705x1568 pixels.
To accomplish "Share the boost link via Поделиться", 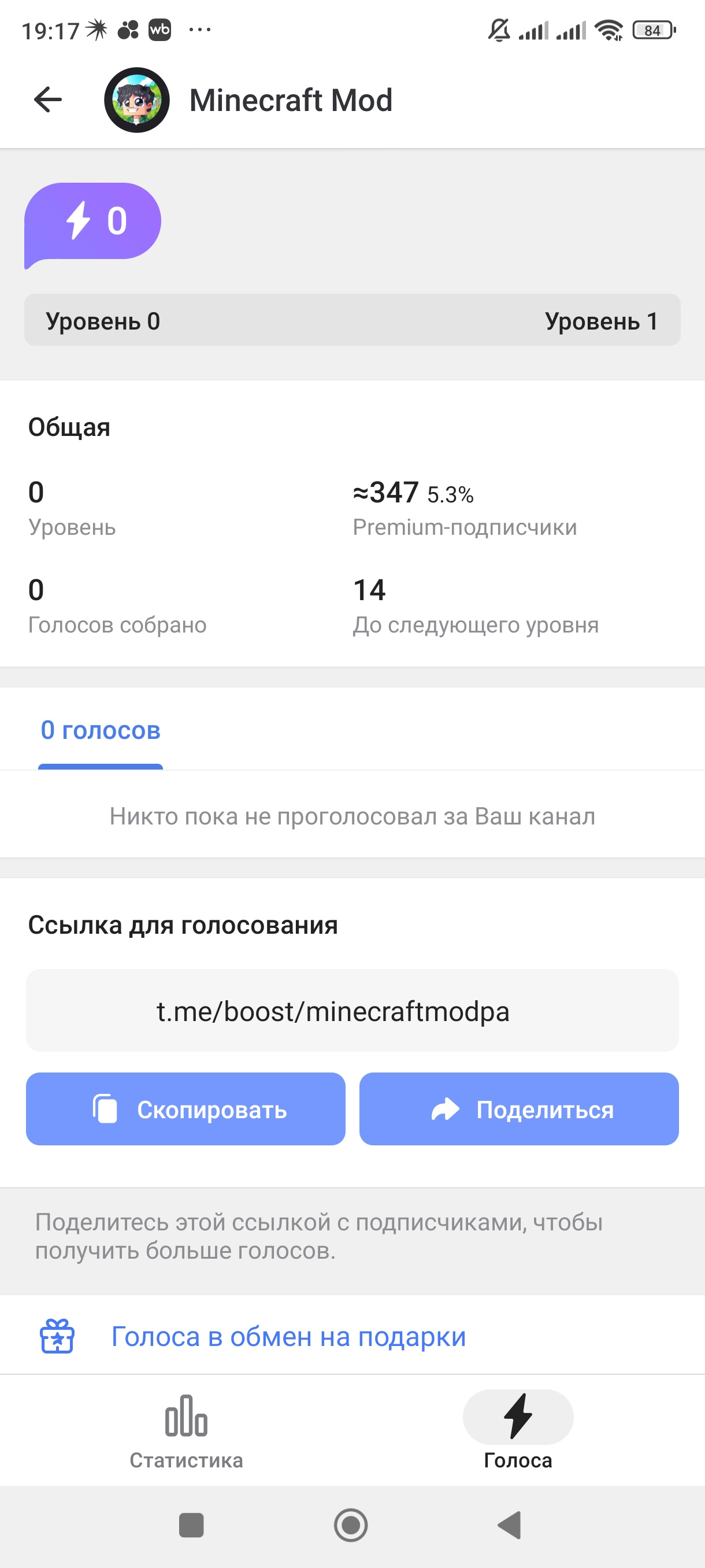I will click(x=519, y=1109).
